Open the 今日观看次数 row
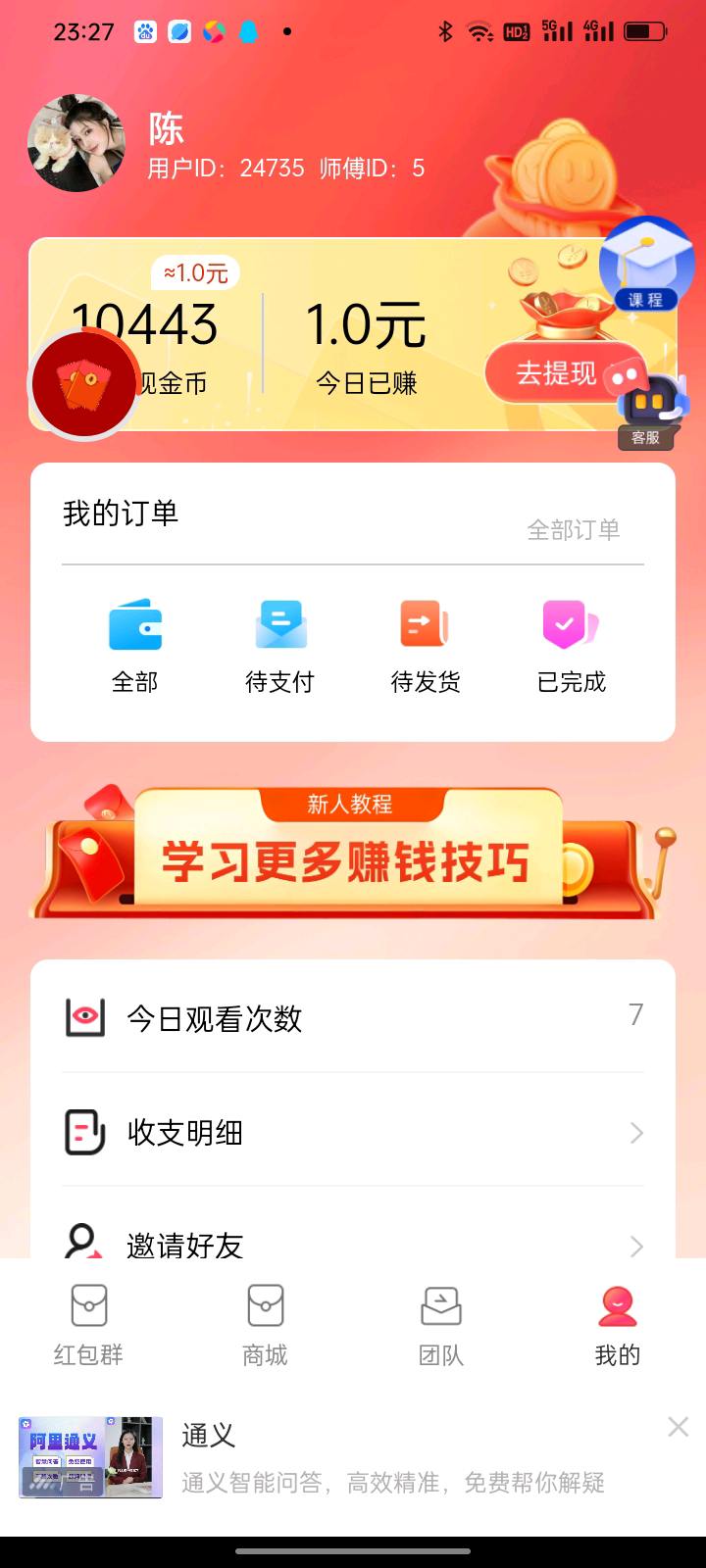Image resolution: width=706 pixels, height=1568 pixels. pos(353,1018)
